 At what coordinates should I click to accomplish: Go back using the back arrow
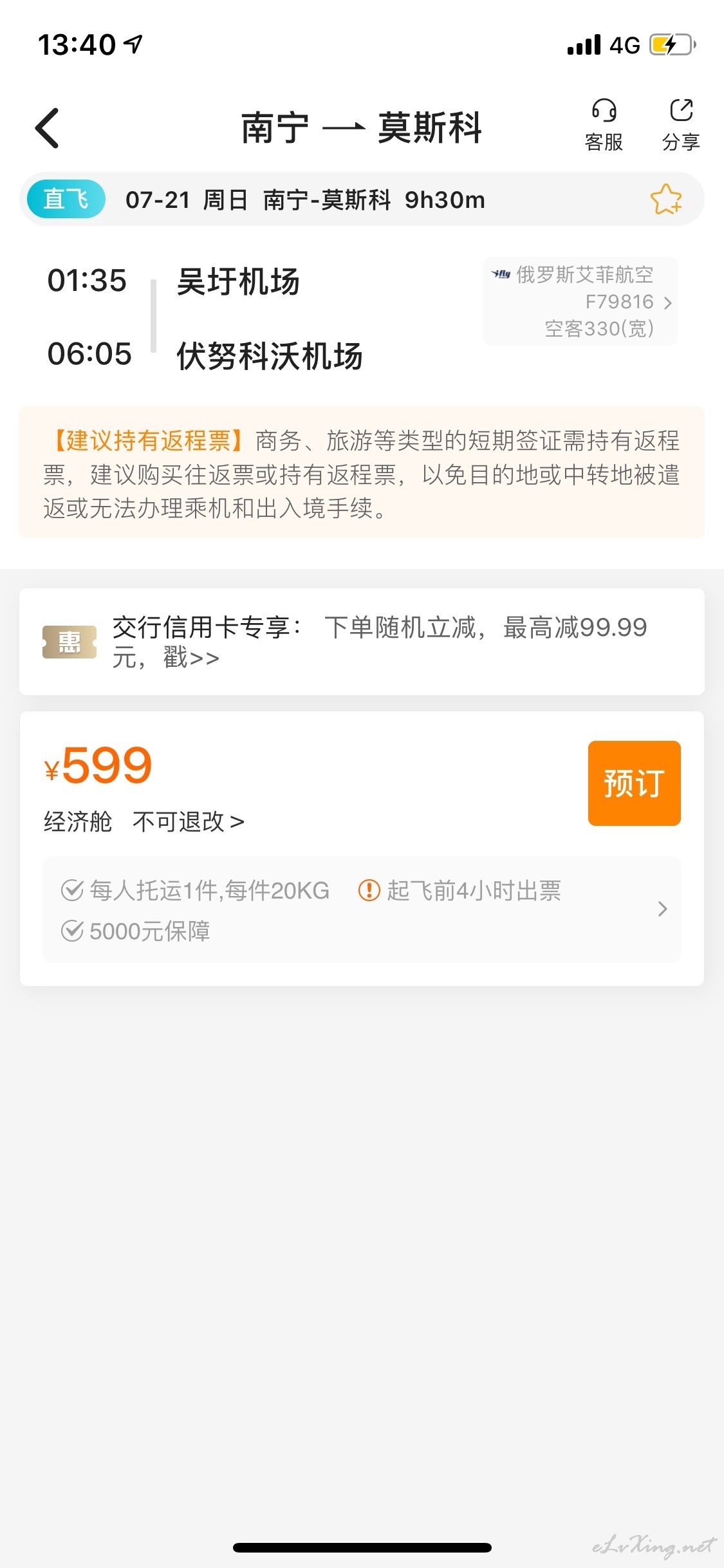(x=48, y=128)
